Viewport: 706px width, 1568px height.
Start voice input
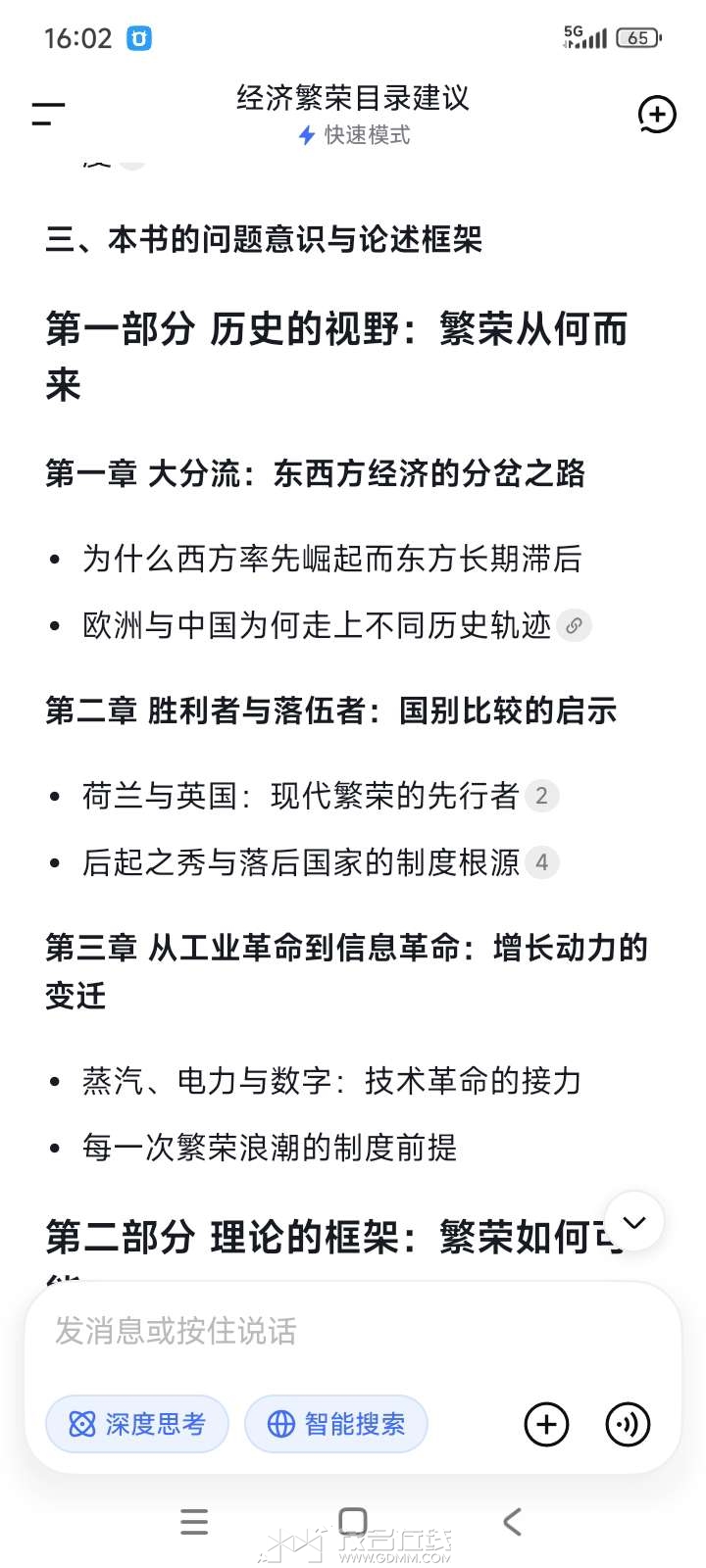pyautogui.click(x=628, y=1424)
